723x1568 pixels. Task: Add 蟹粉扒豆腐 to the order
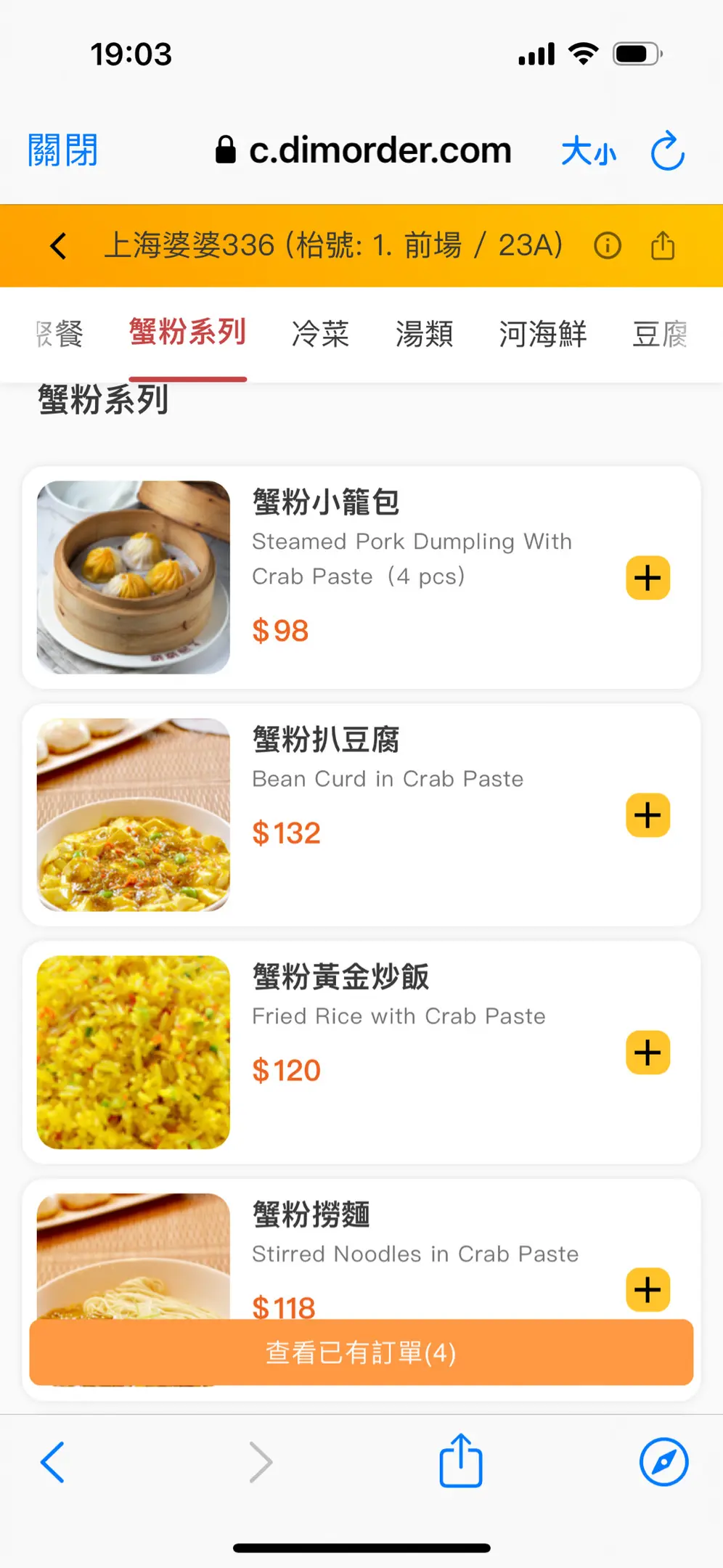648,815
